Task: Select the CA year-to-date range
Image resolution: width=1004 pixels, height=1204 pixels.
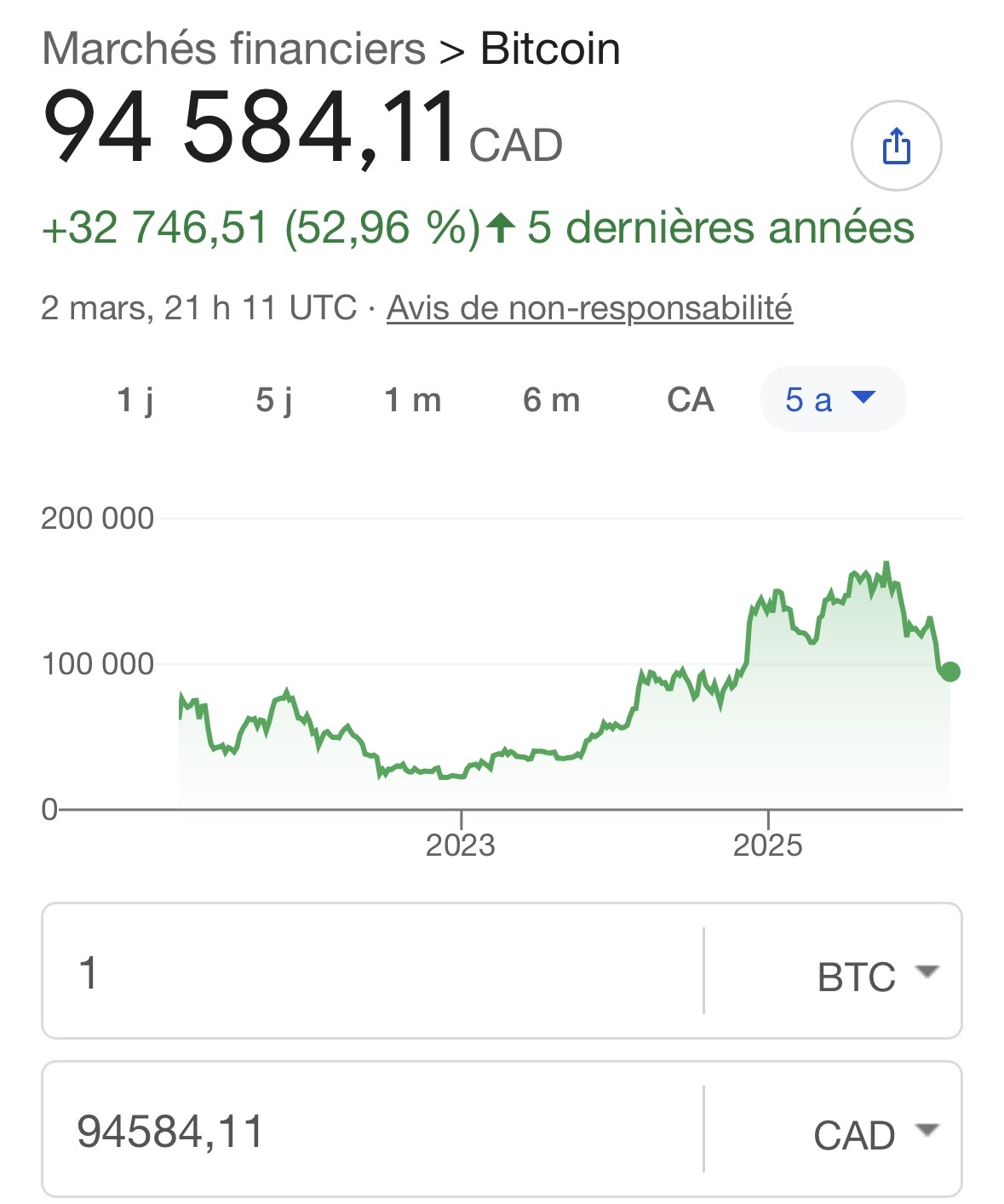Action: [690, 399]
